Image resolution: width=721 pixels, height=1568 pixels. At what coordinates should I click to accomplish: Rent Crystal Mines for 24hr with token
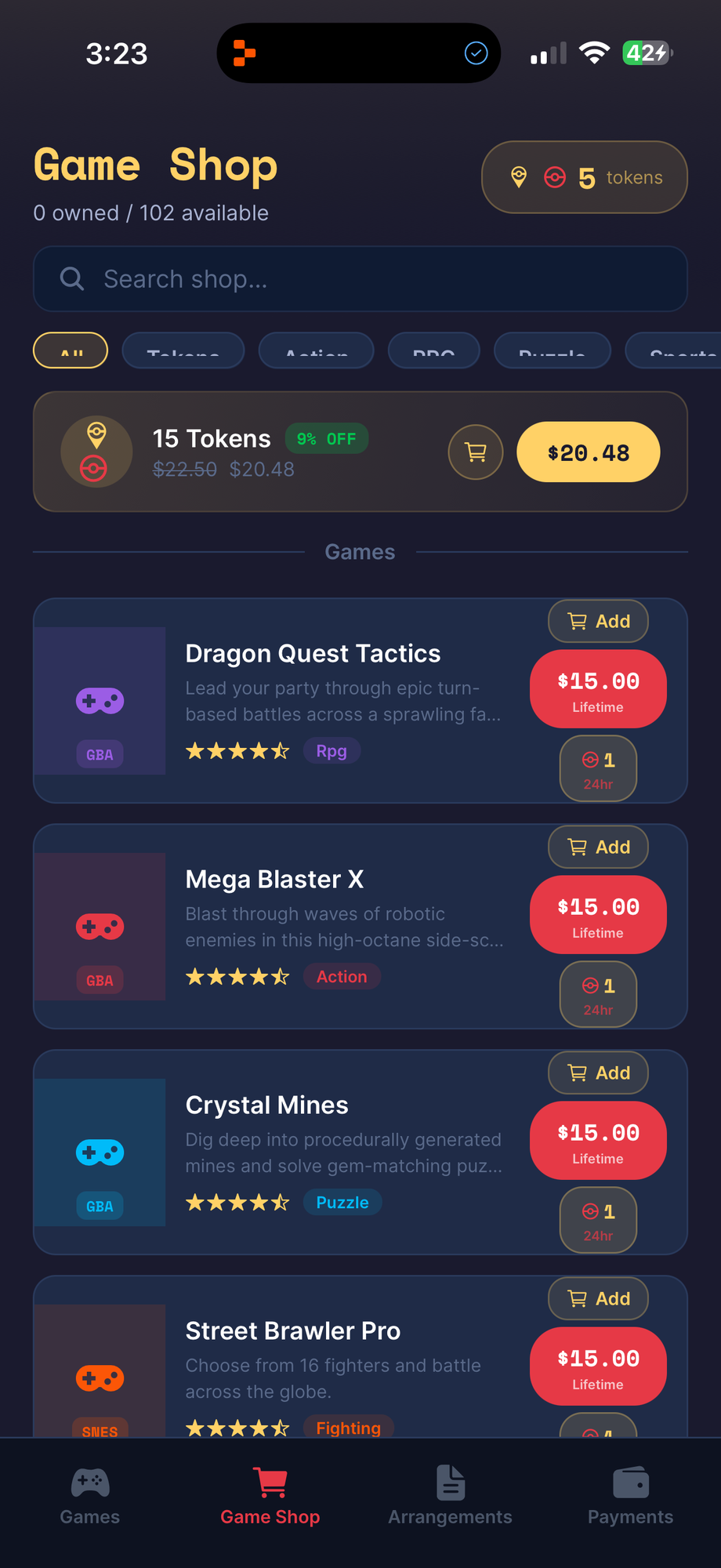click(598, 1220)
